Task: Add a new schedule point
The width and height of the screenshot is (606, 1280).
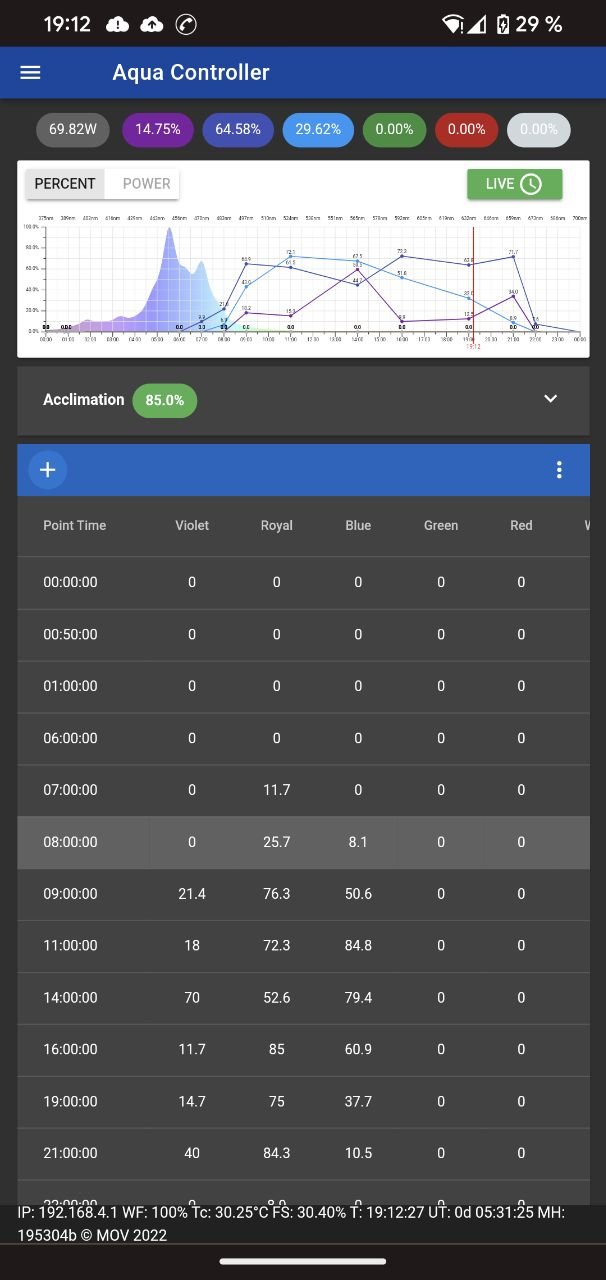Action: 47,470
